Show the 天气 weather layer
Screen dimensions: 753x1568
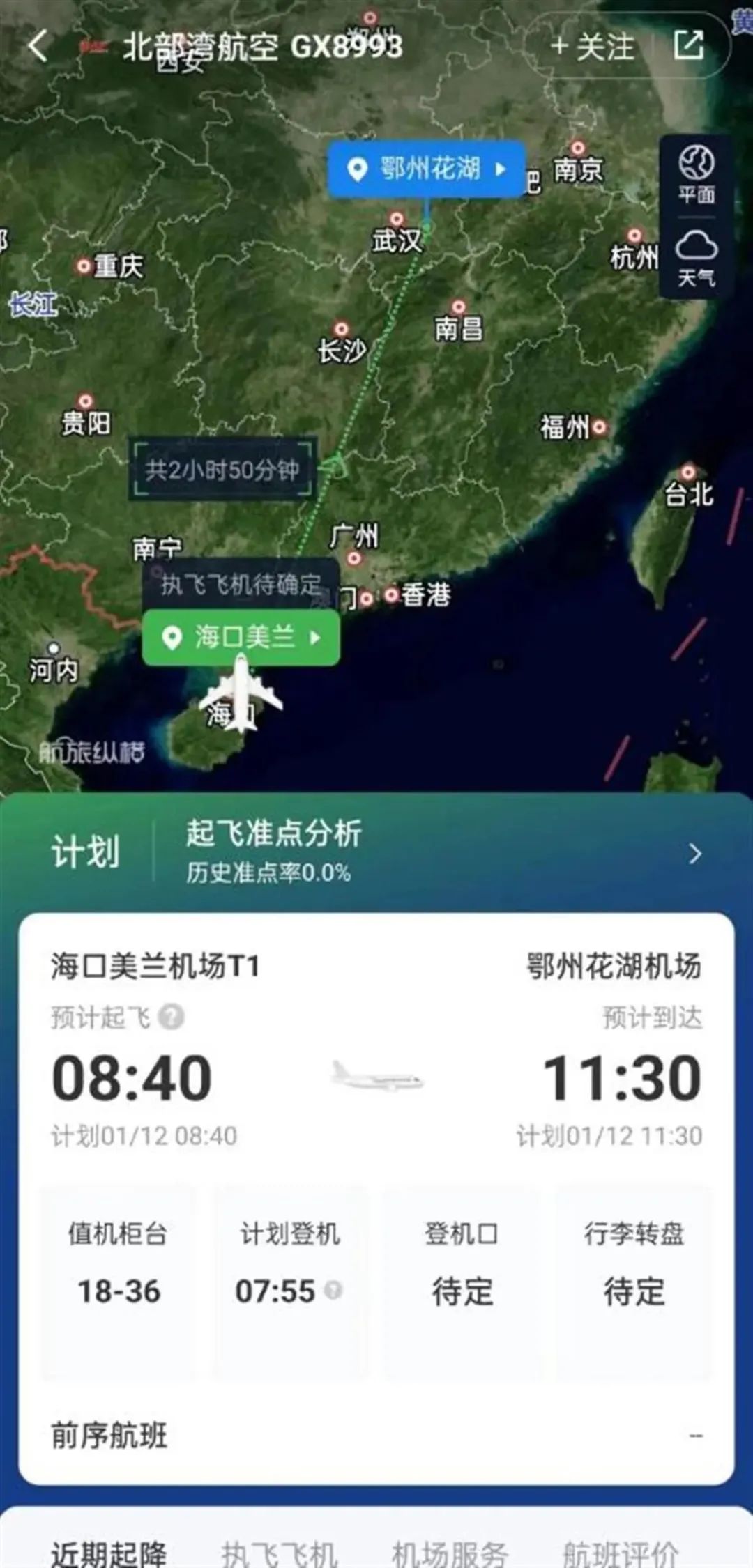coord(696,258)
